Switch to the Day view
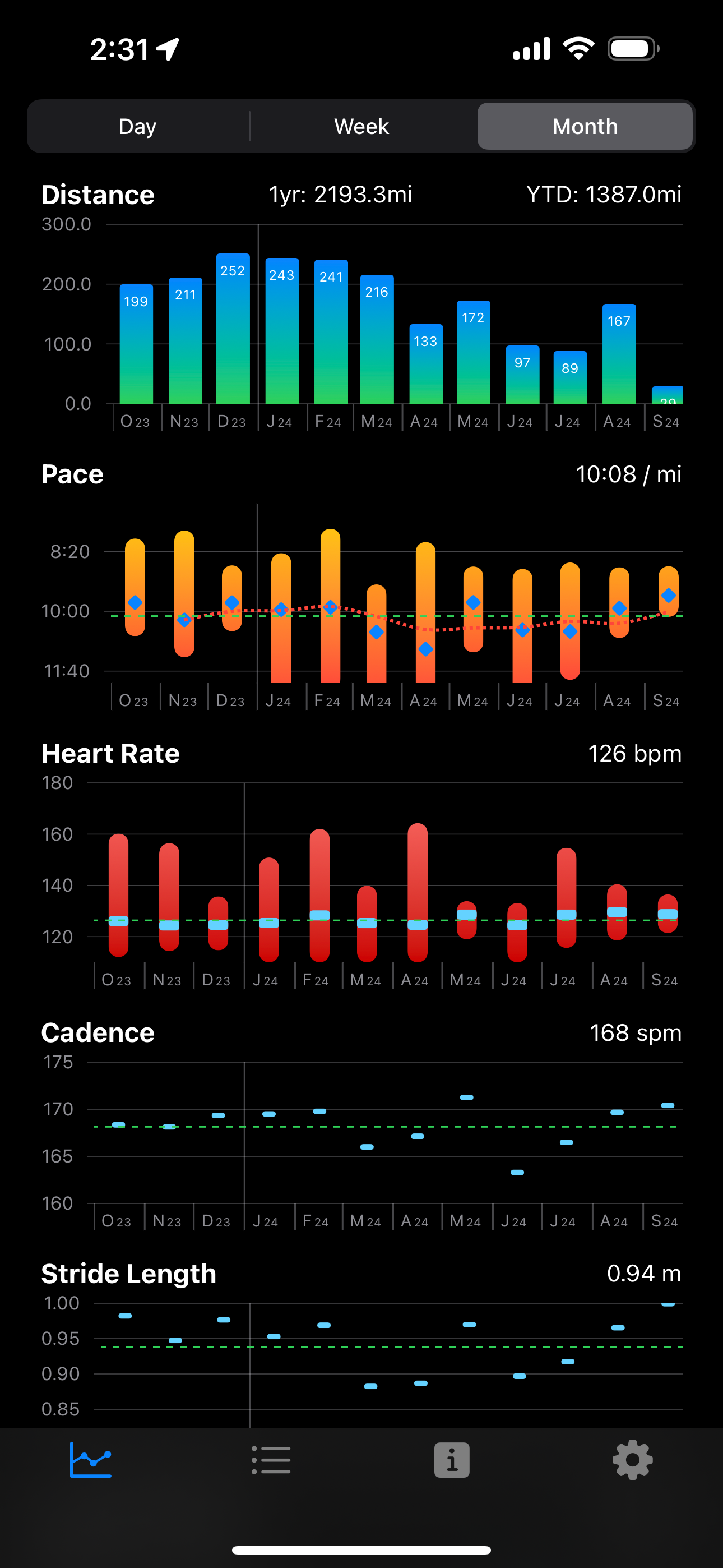This screenshot has width=723, height=1568. coord(137,127)
